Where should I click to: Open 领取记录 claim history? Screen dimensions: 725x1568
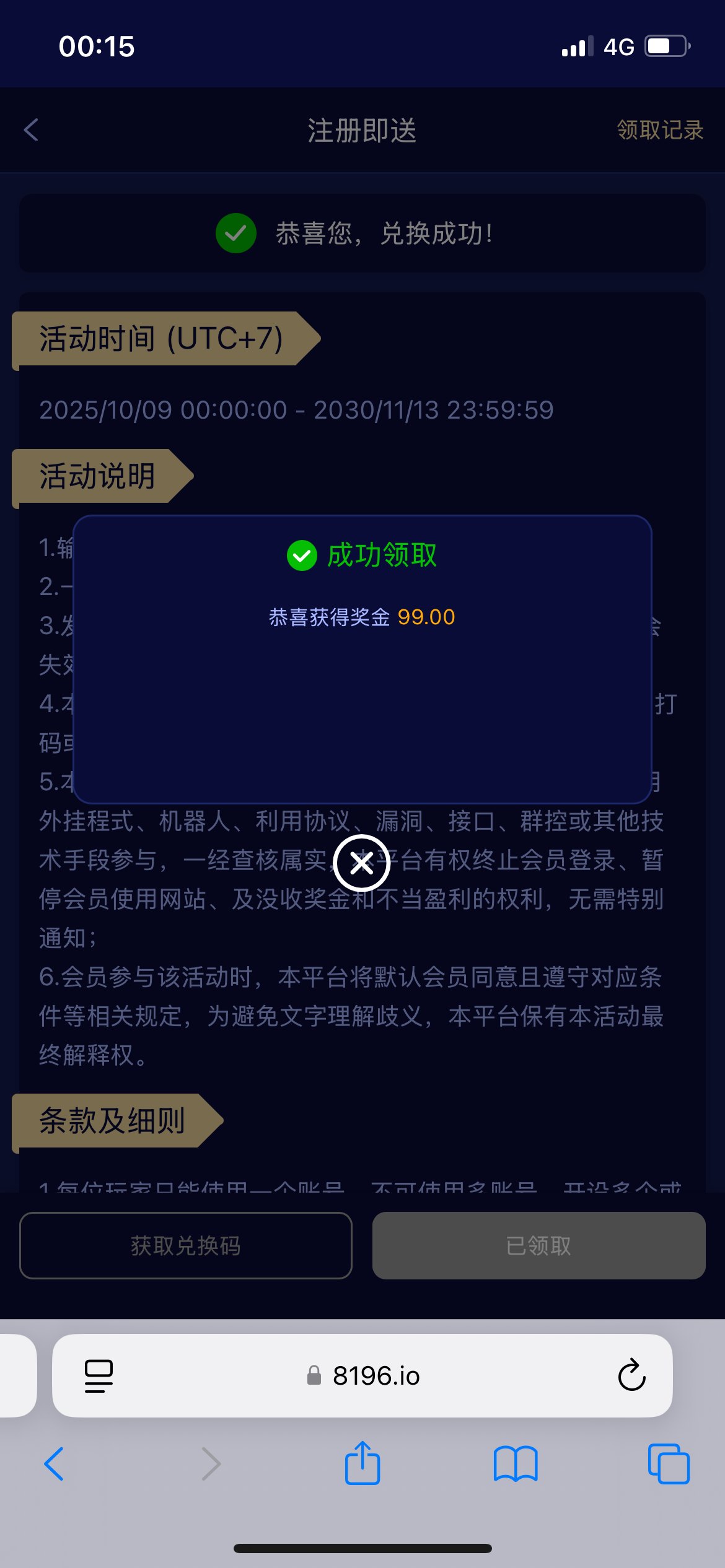660,130
